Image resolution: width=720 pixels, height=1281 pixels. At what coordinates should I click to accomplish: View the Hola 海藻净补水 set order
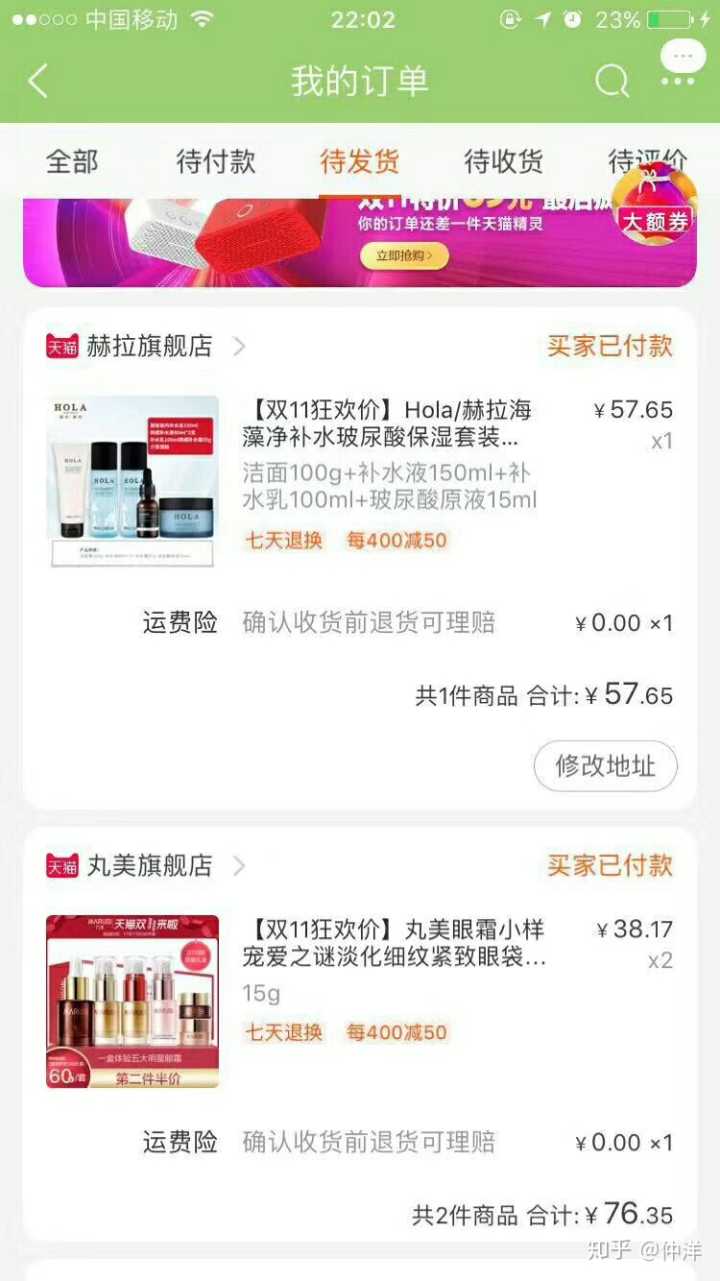(x=390, y=424)
